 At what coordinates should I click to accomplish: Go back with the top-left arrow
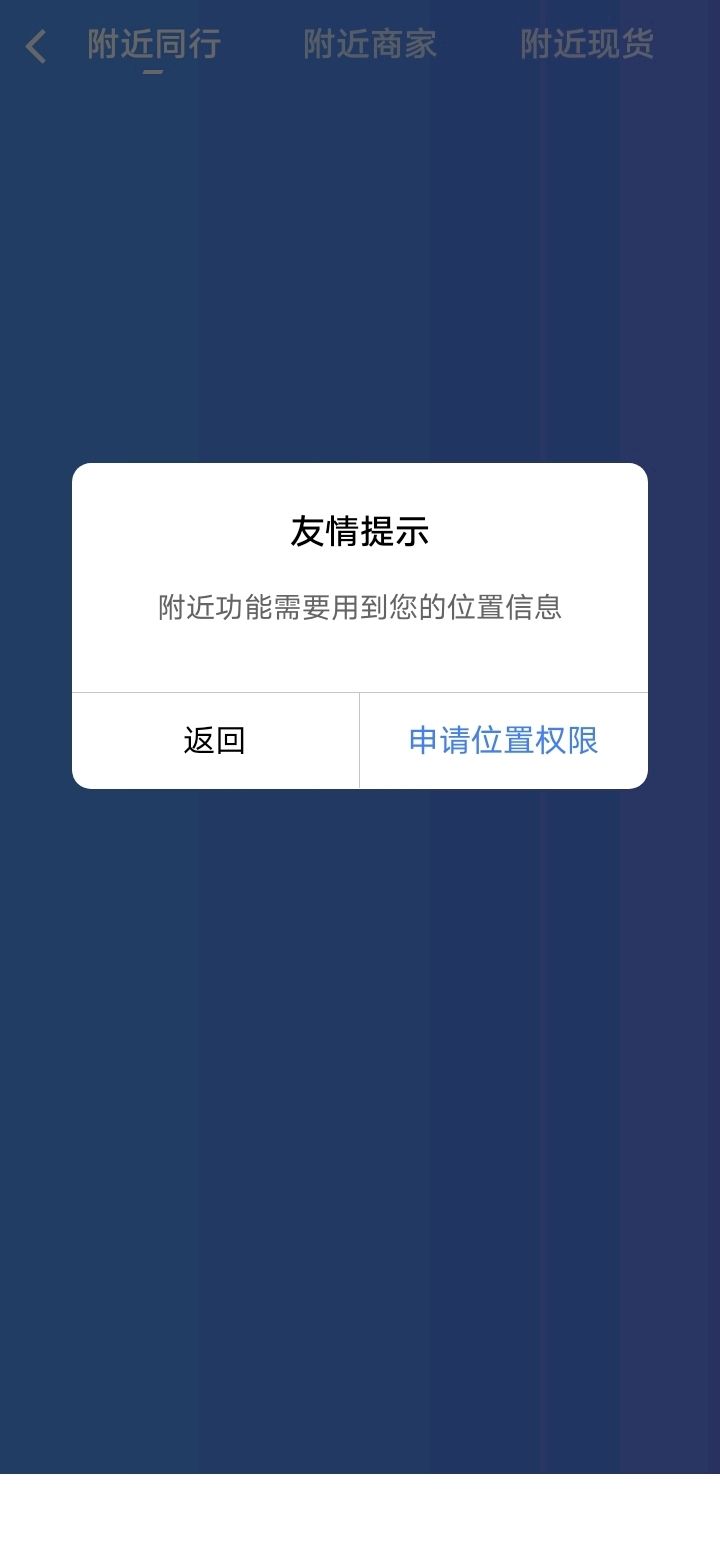36,46
